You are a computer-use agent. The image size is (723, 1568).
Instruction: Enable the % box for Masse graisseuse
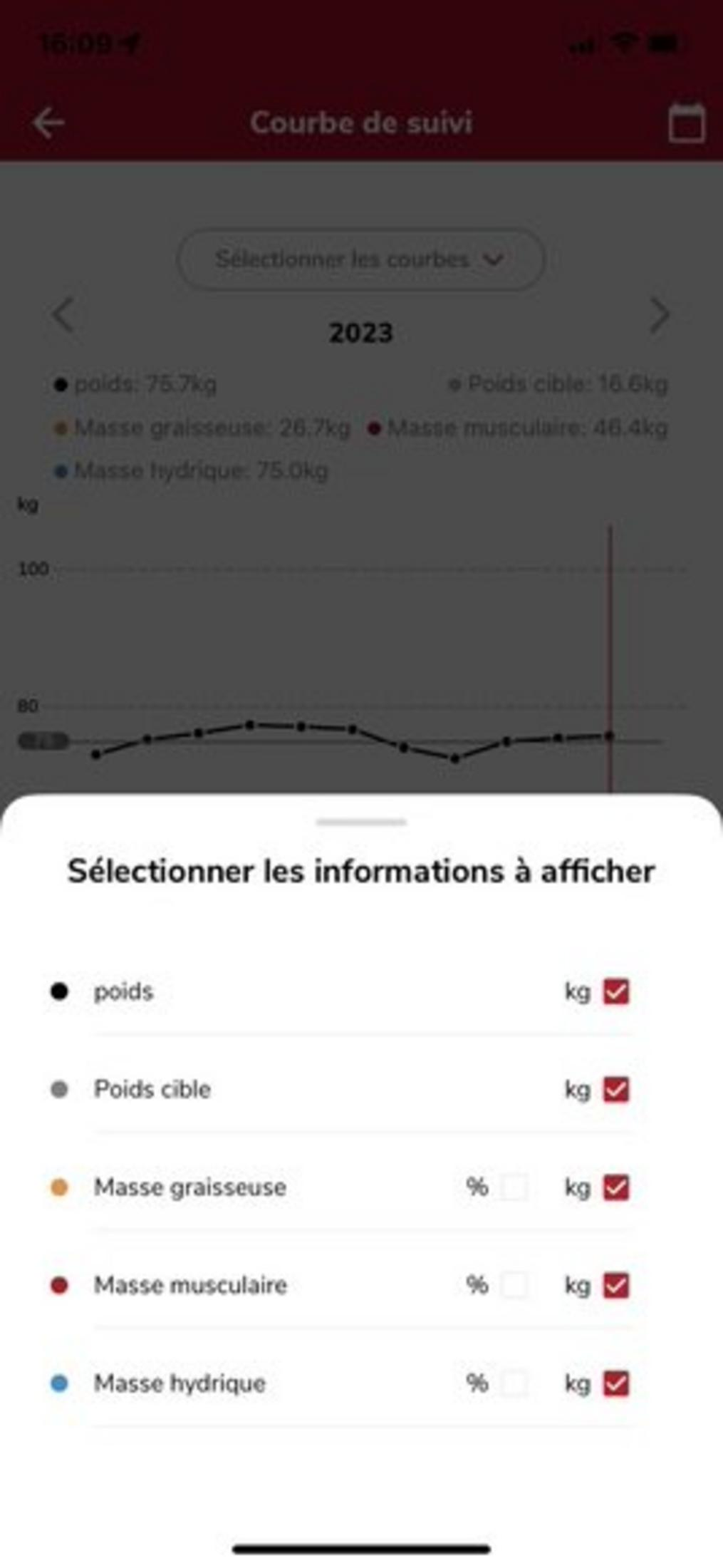coord(514,1187)
